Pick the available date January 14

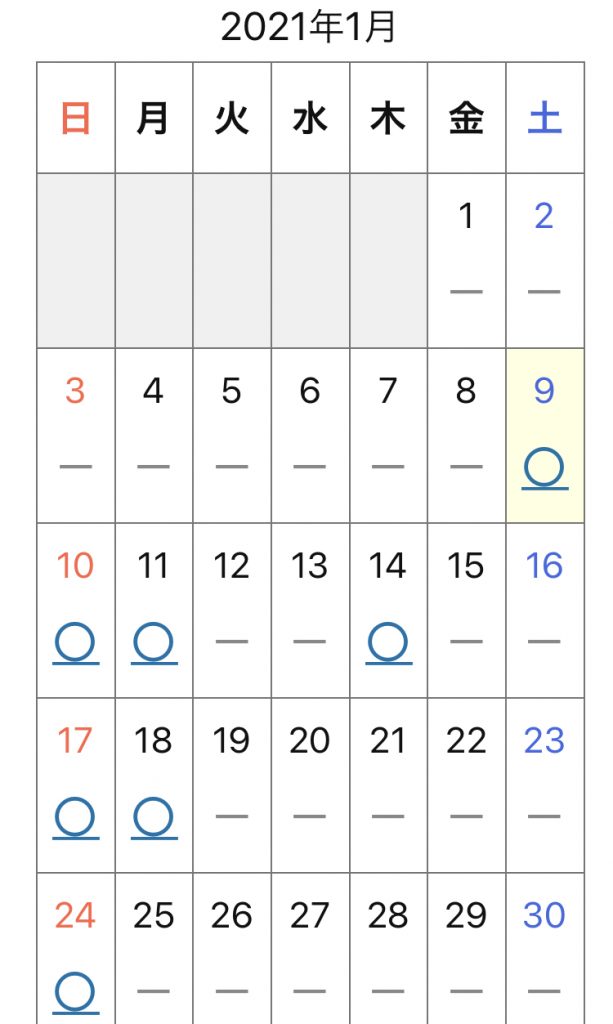[388, 643]
